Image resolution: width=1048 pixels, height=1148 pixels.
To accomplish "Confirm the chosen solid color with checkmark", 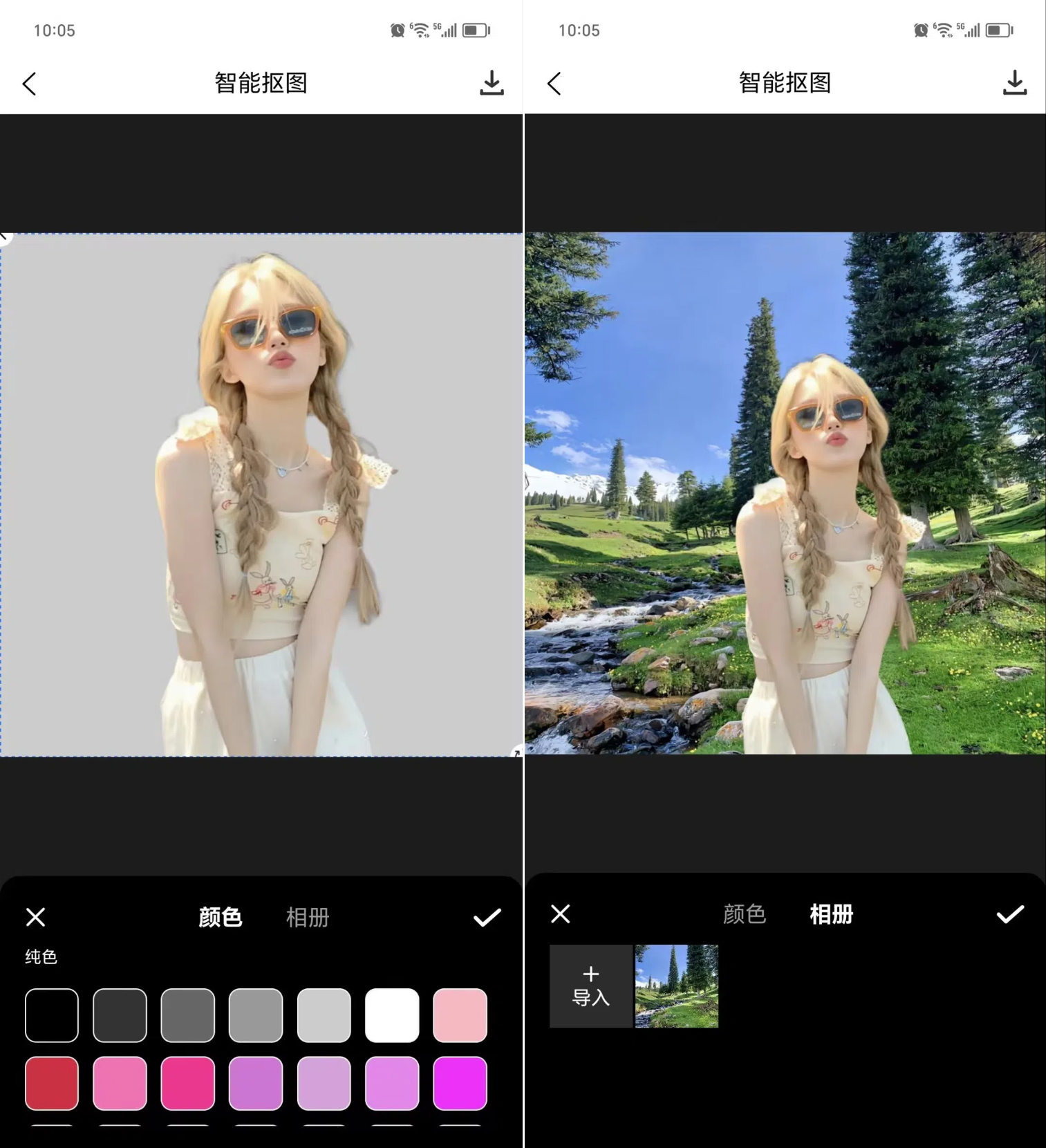I will click(x=487, y=918).
